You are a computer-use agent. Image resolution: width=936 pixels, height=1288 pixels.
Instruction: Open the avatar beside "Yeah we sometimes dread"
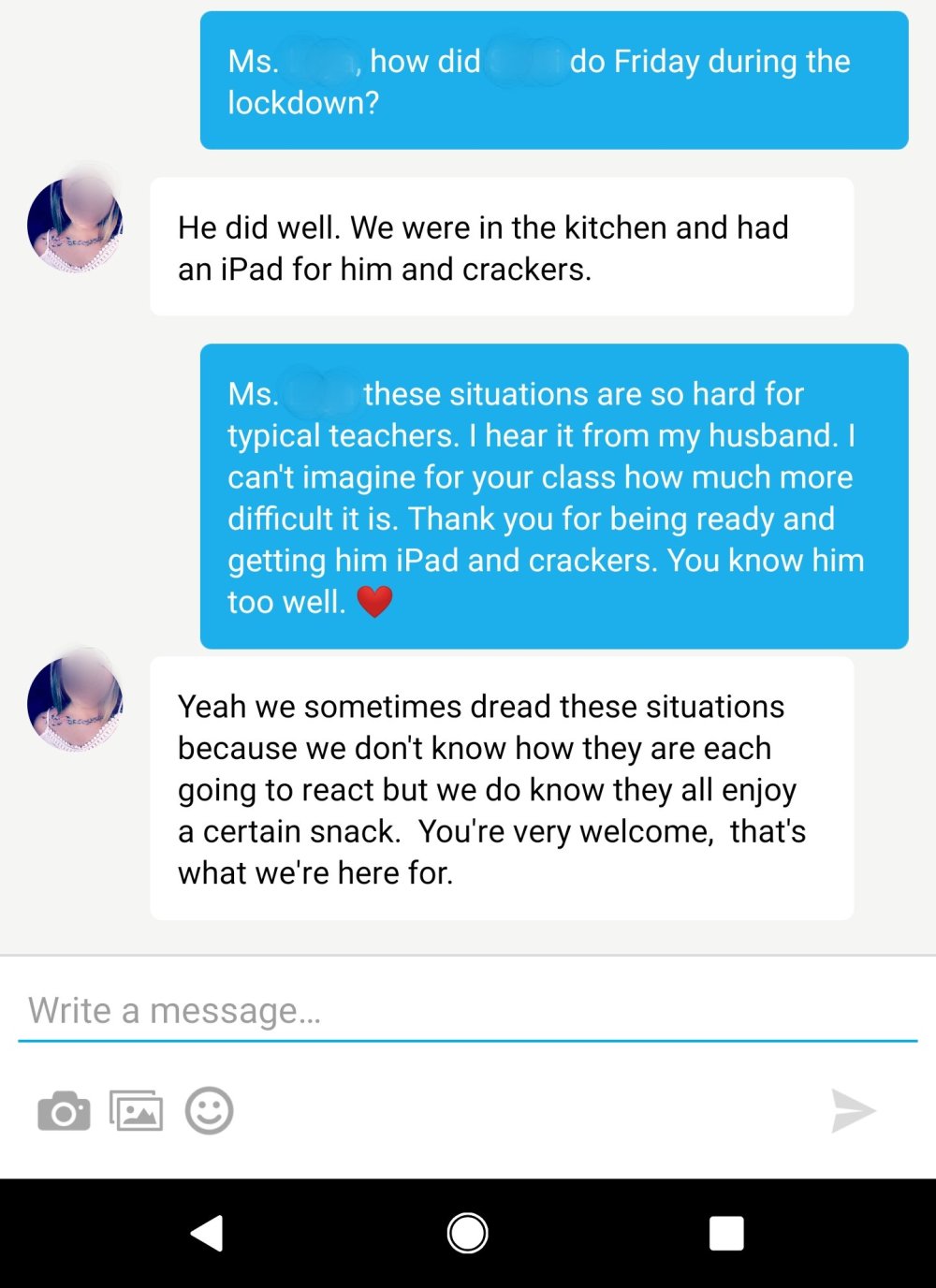point(75,704)
